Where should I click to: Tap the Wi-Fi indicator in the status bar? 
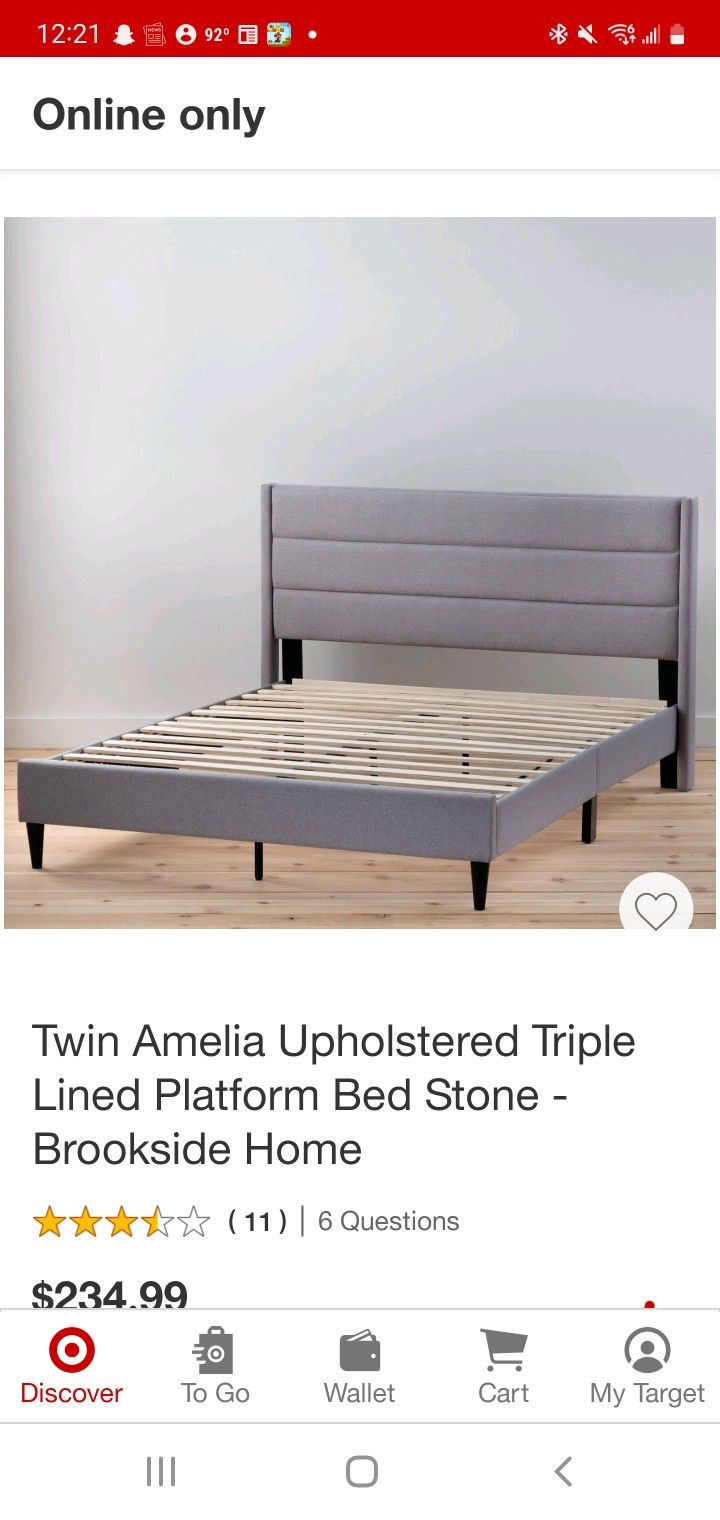click(620, 32)
